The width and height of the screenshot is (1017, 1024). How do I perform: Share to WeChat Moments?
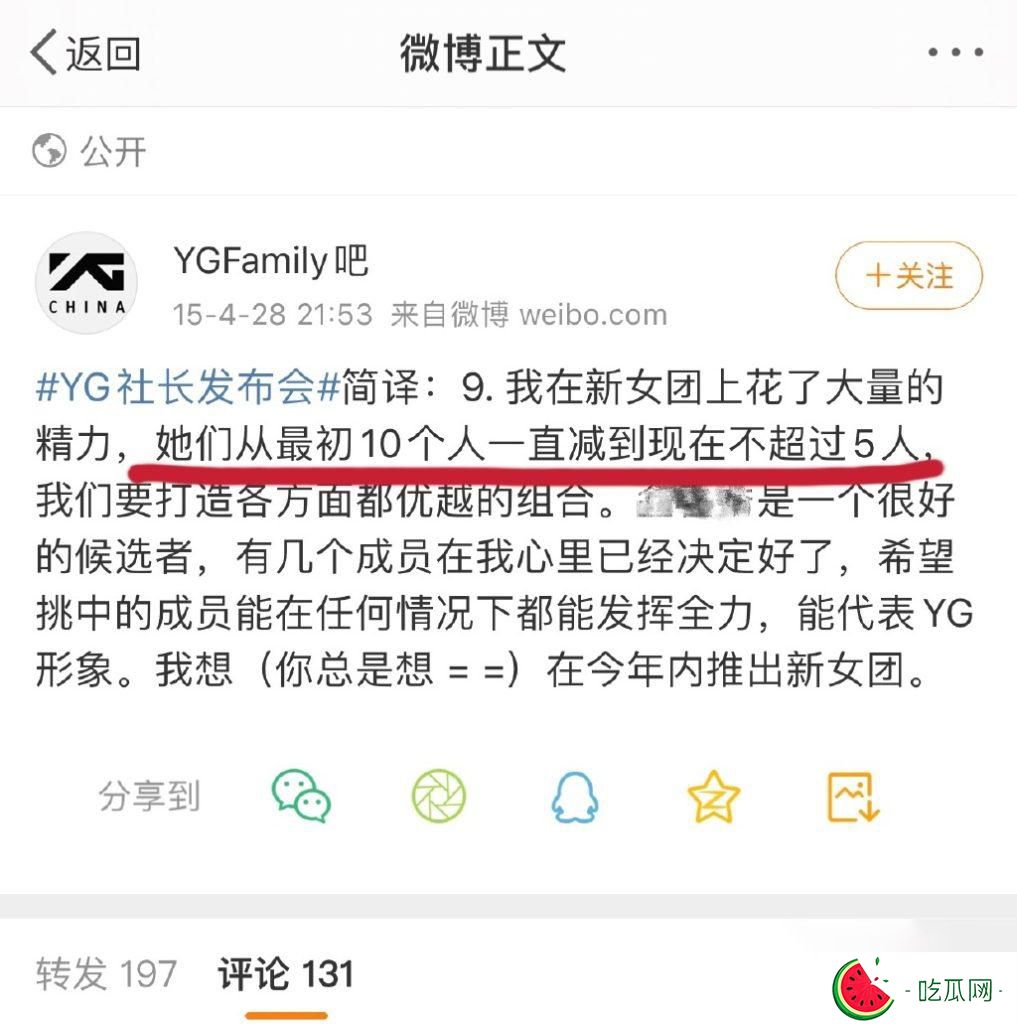pos(439,797)
